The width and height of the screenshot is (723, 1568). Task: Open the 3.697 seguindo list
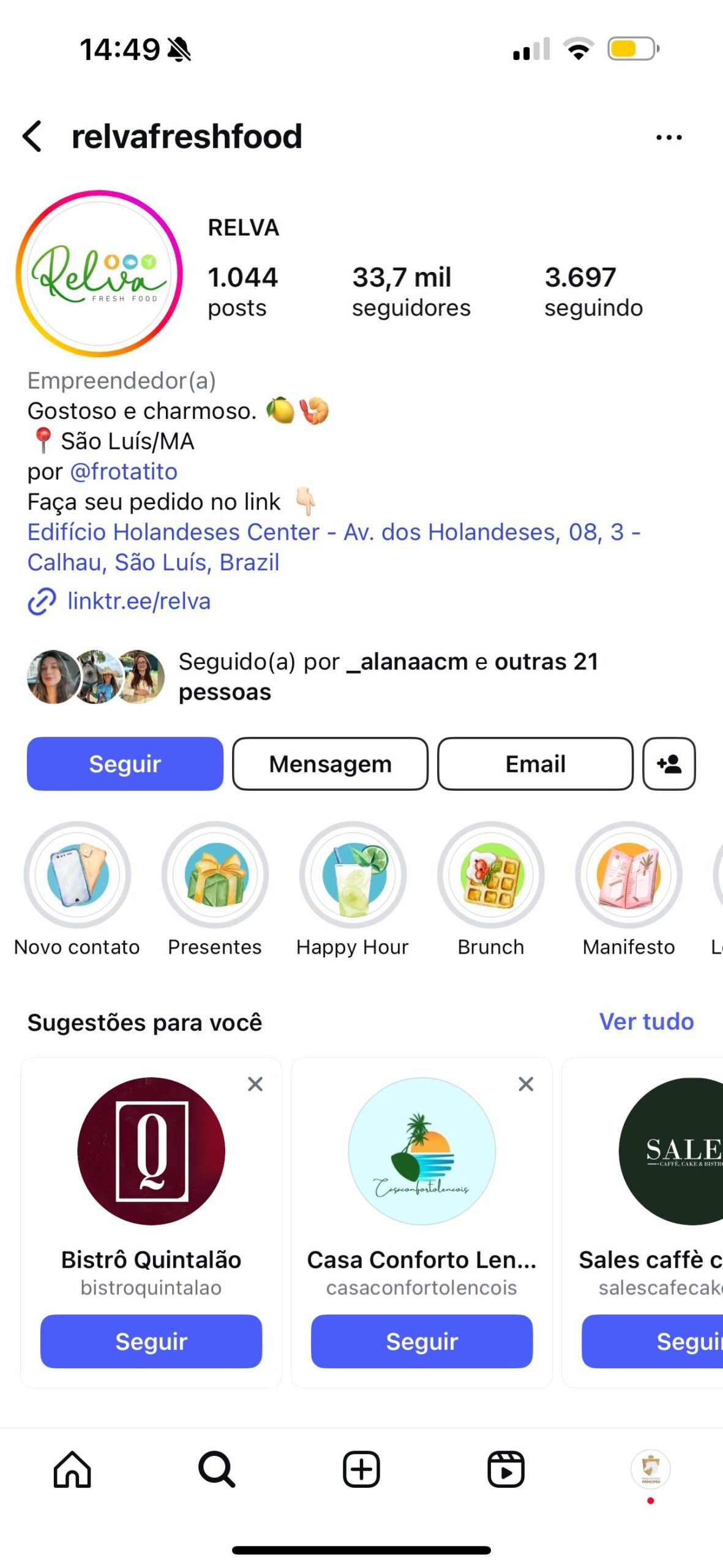coord(593,292)
